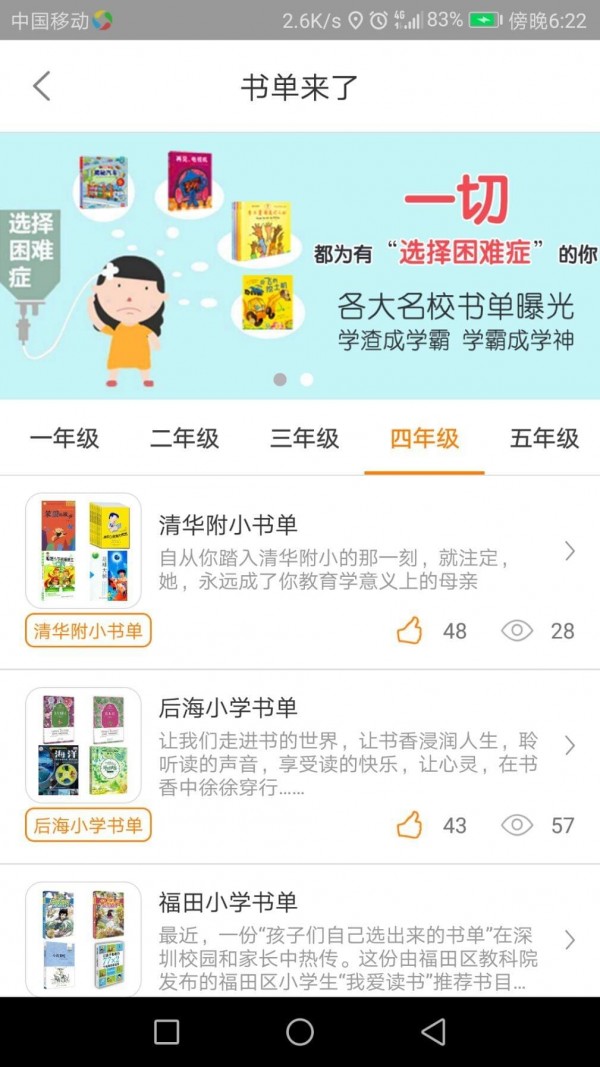Switch to the 三年级 tab

pos(304,438)
